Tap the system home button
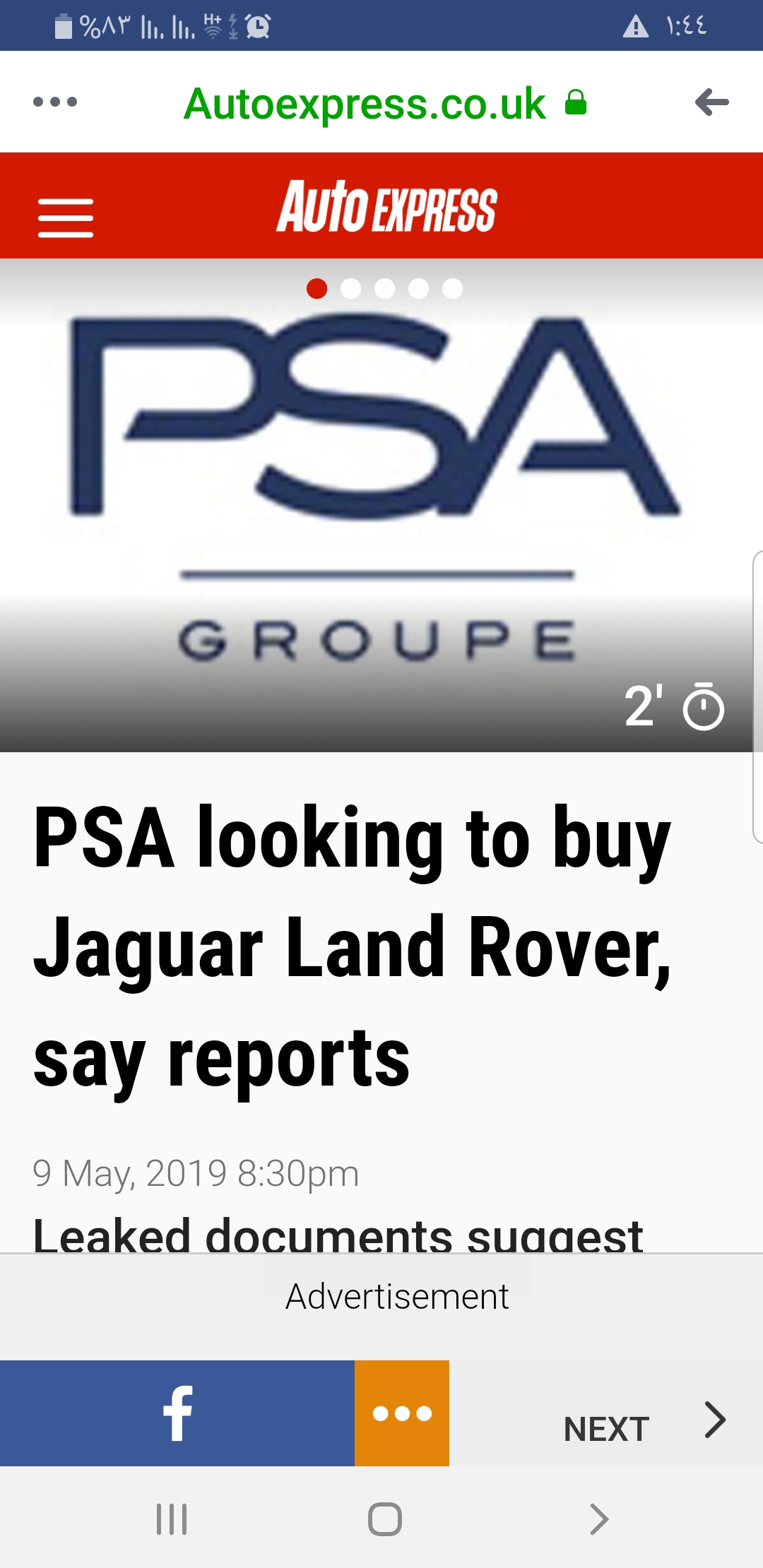Viewport: 763px width, 1568px height. [x=384, y=1519]
